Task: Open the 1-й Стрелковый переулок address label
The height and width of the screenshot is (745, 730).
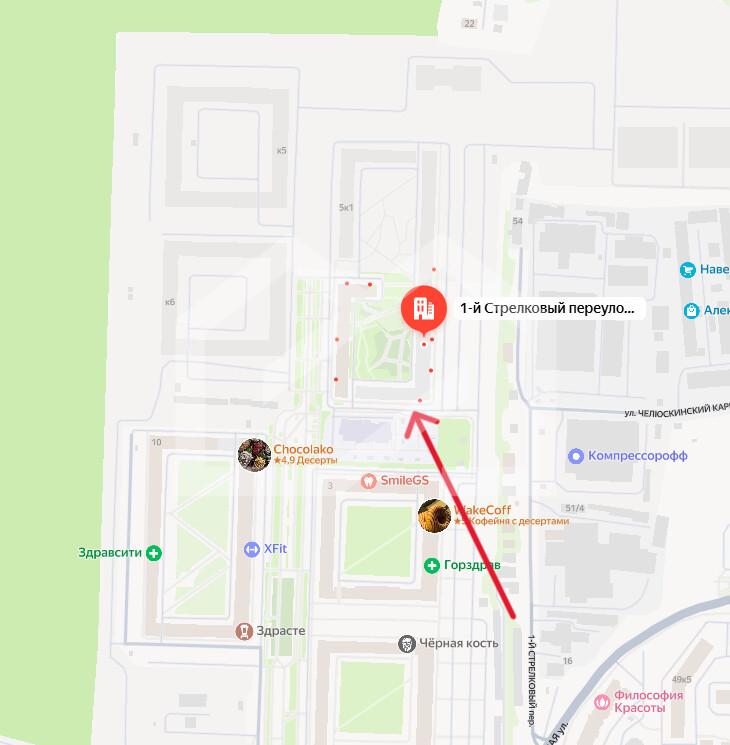Action: click(546, 309)
